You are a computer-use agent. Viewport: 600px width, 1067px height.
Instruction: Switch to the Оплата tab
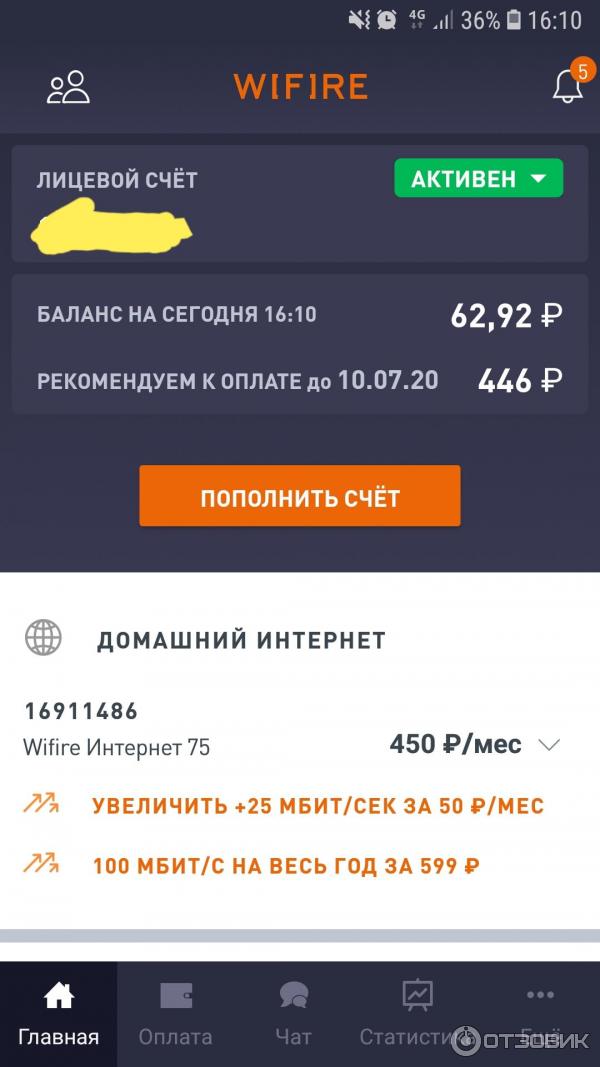[x=176, y=1014]
